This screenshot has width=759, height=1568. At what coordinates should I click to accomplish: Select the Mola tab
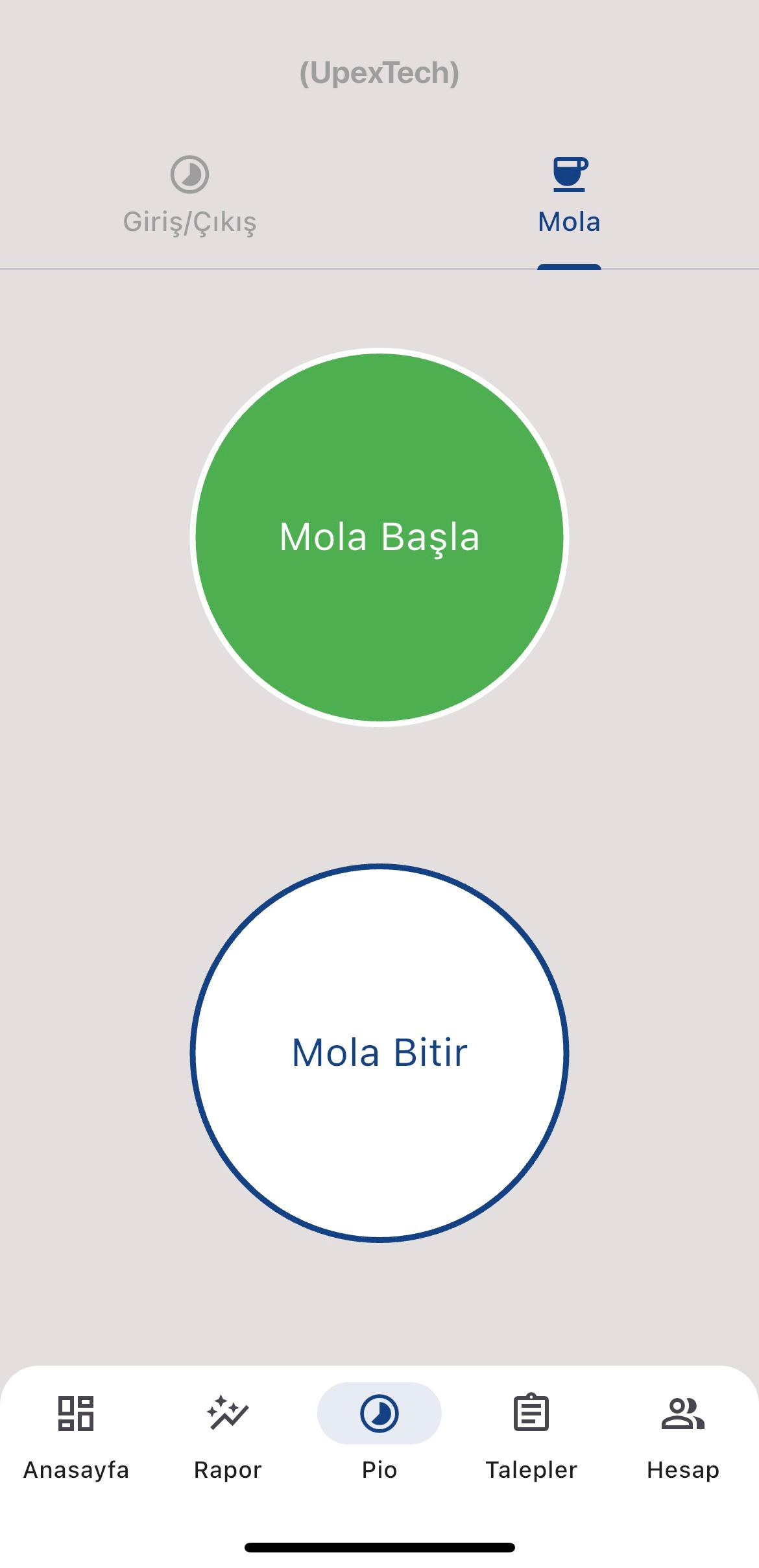[x=569, y=195]
